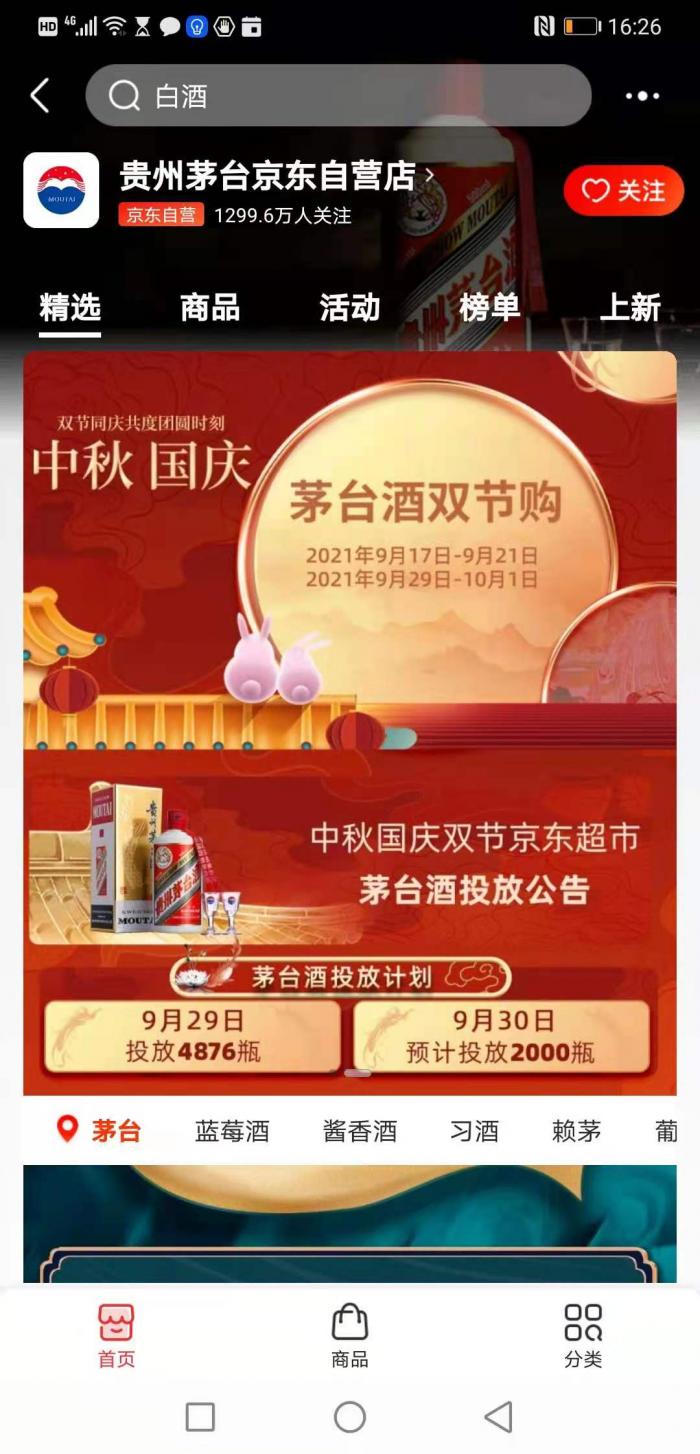Select the 赖茅 category
Image resolution: width=700 pixels, height=1454 pixels.
coord(577,1131)
